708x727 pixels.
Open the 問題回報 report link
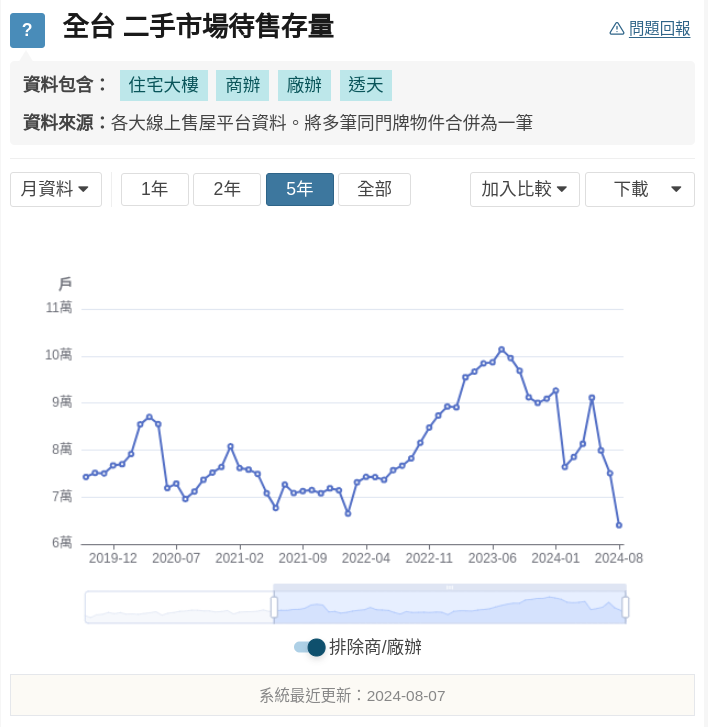click(x=650, y=29)
